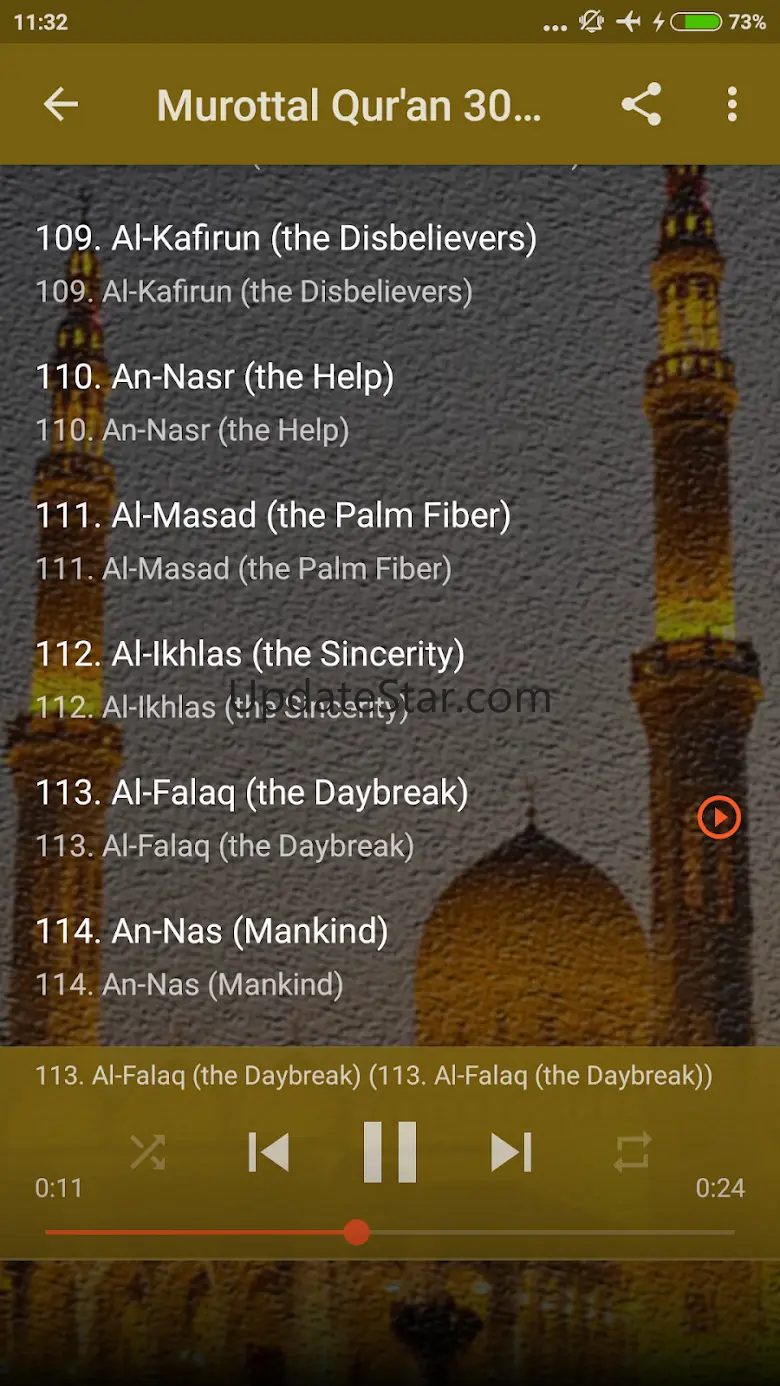Go back using the arrow
This screenshot has height=1386, width=780.
pyautogui.click(x=61, y=104)
